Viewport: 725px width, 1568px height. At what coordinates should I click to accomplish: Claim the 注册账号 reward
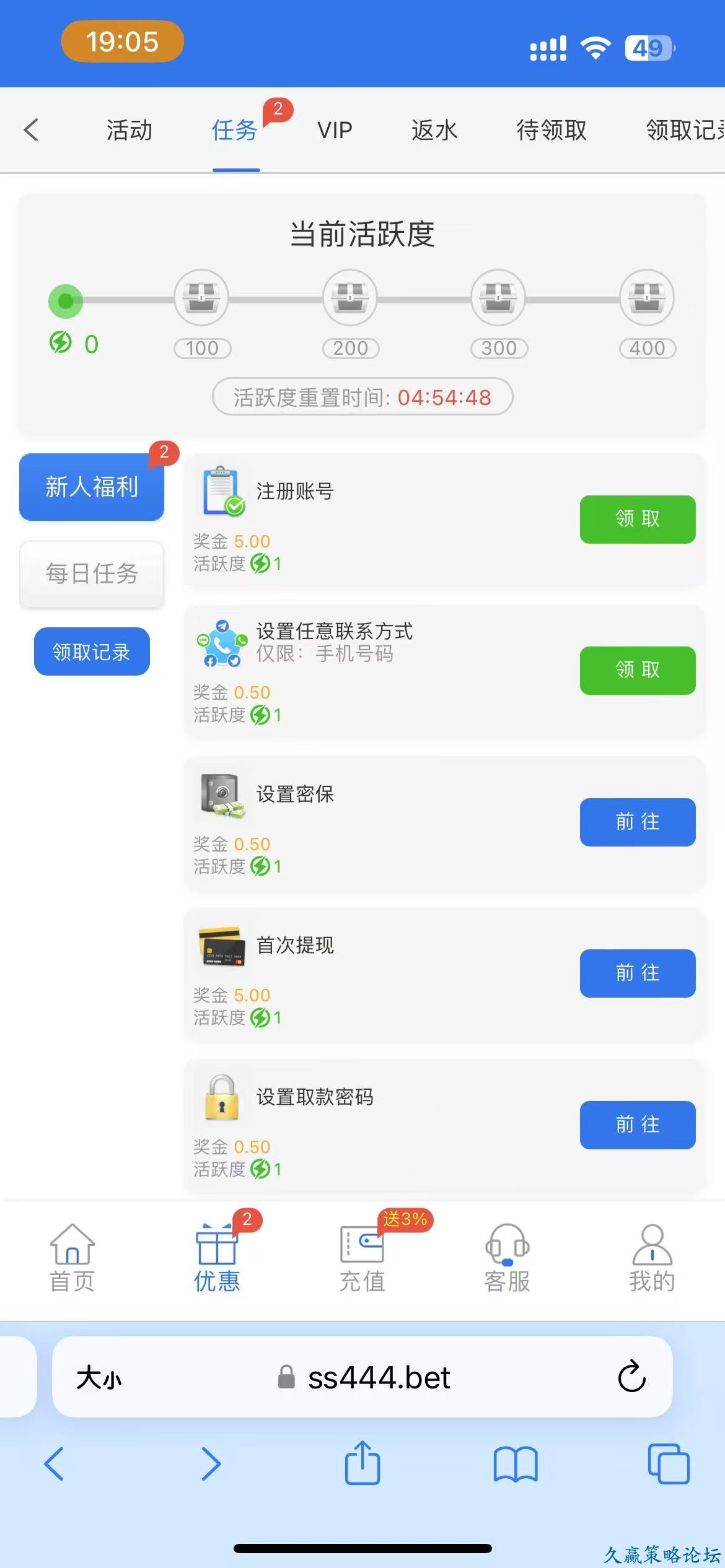[x=637, y=519]
